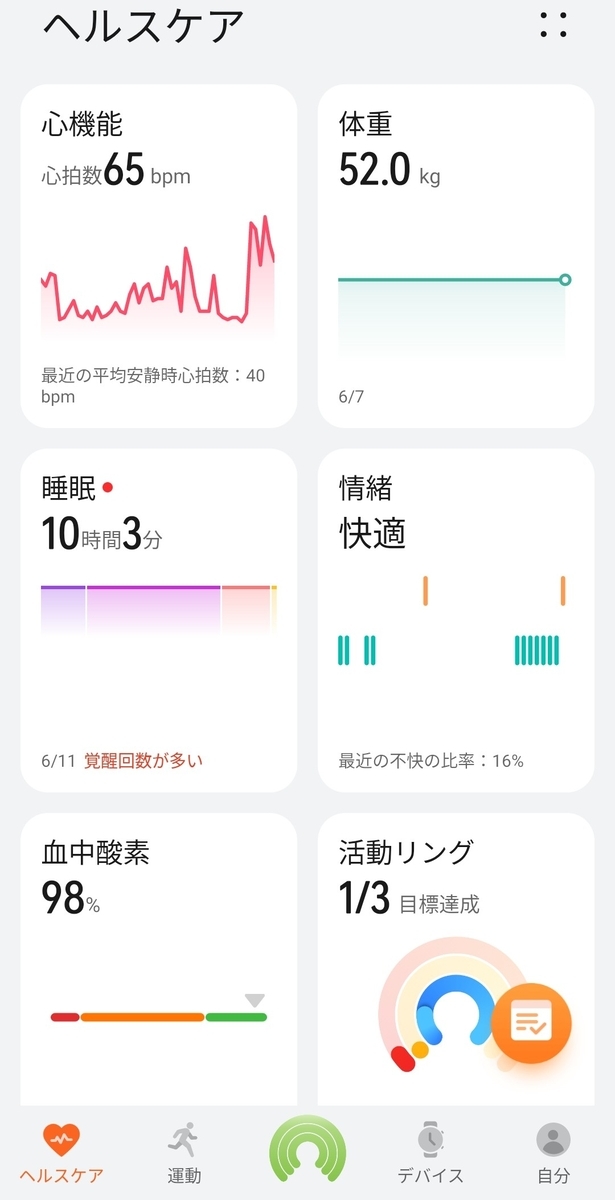
Task: Open the 心機能 heart rate card
Action: point(159,256)
